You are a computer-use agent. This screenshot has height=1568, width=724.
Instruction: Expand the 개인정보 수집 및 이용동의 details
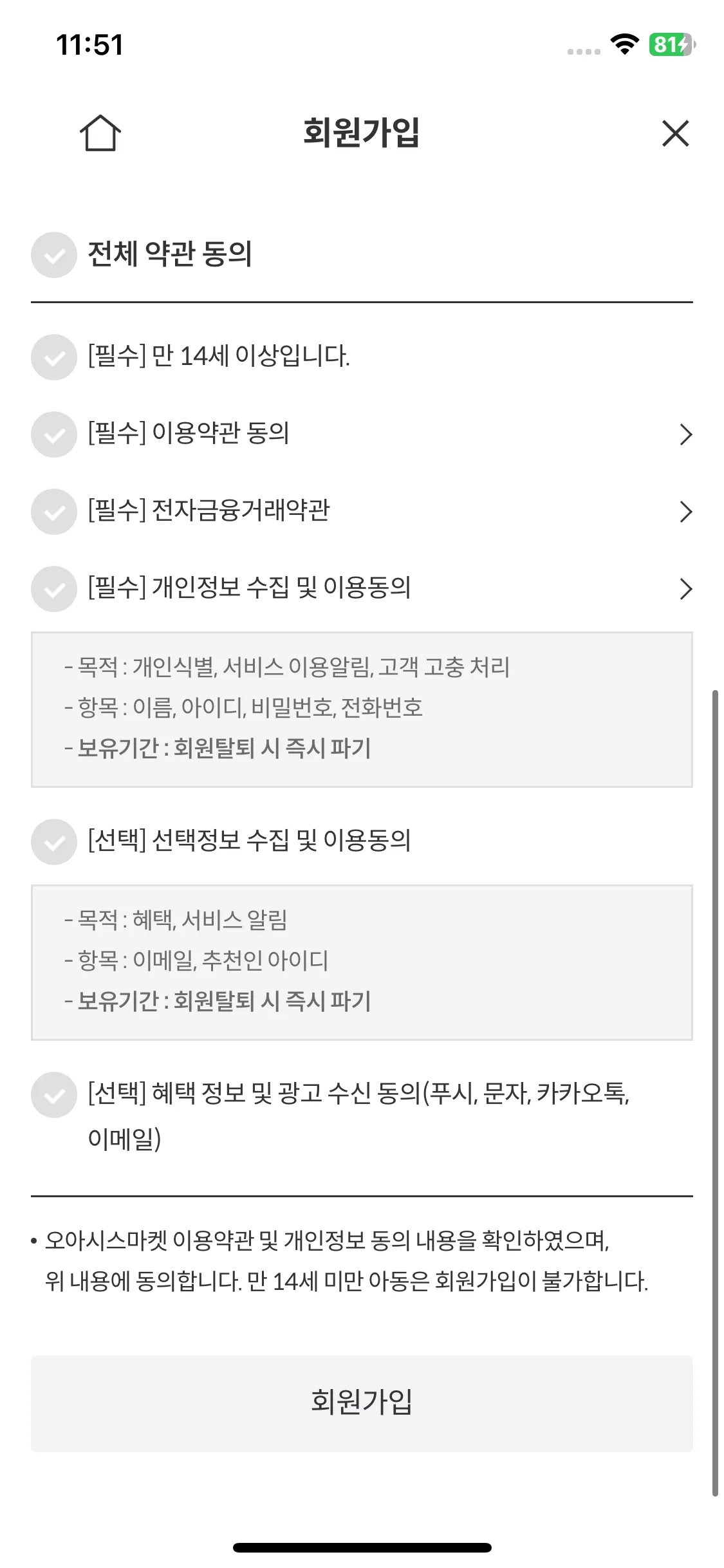coord(685,588)
